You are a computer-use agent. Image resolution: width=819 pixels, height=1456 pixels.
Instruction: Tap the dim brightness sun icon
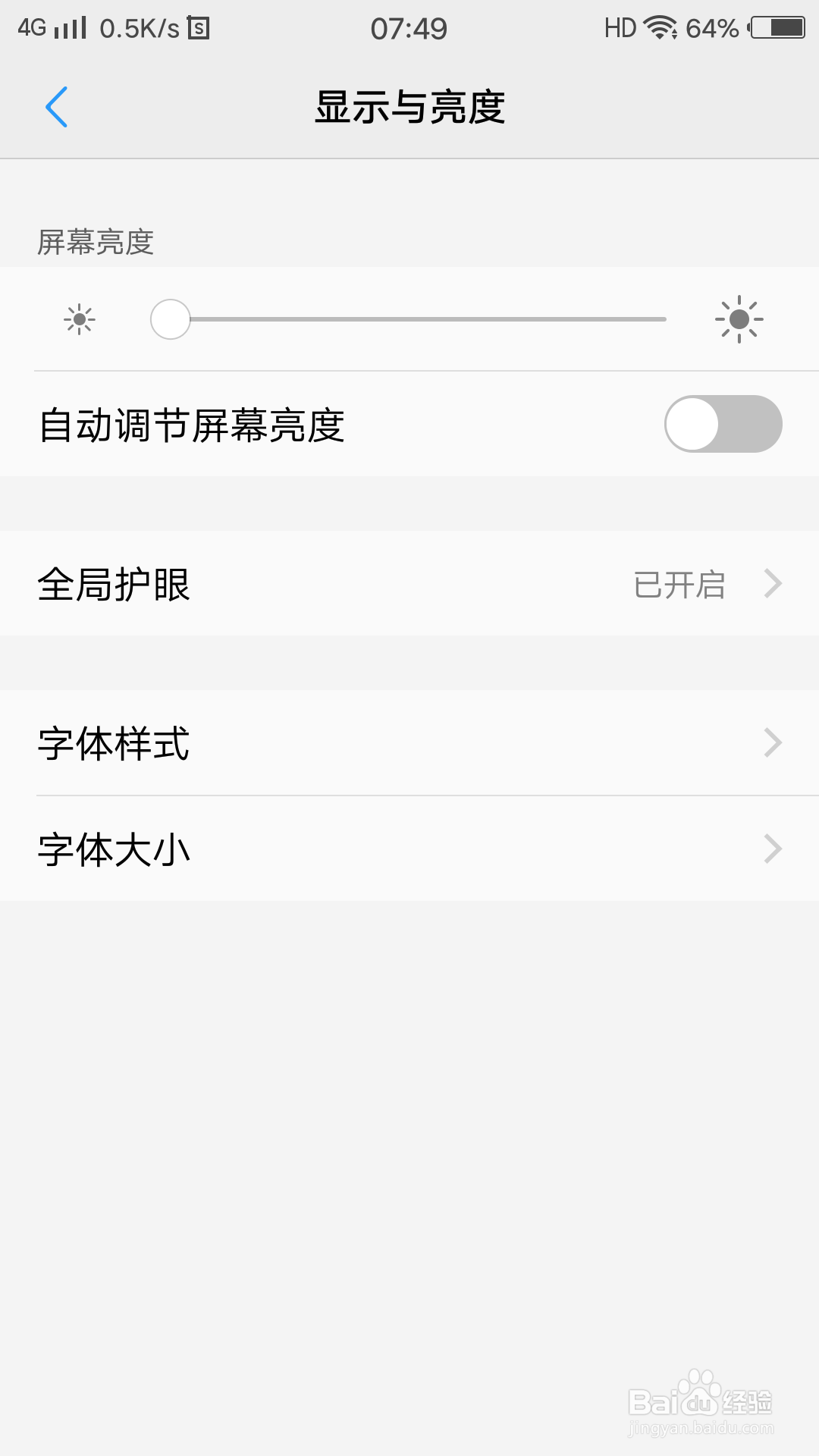[80, 319]
